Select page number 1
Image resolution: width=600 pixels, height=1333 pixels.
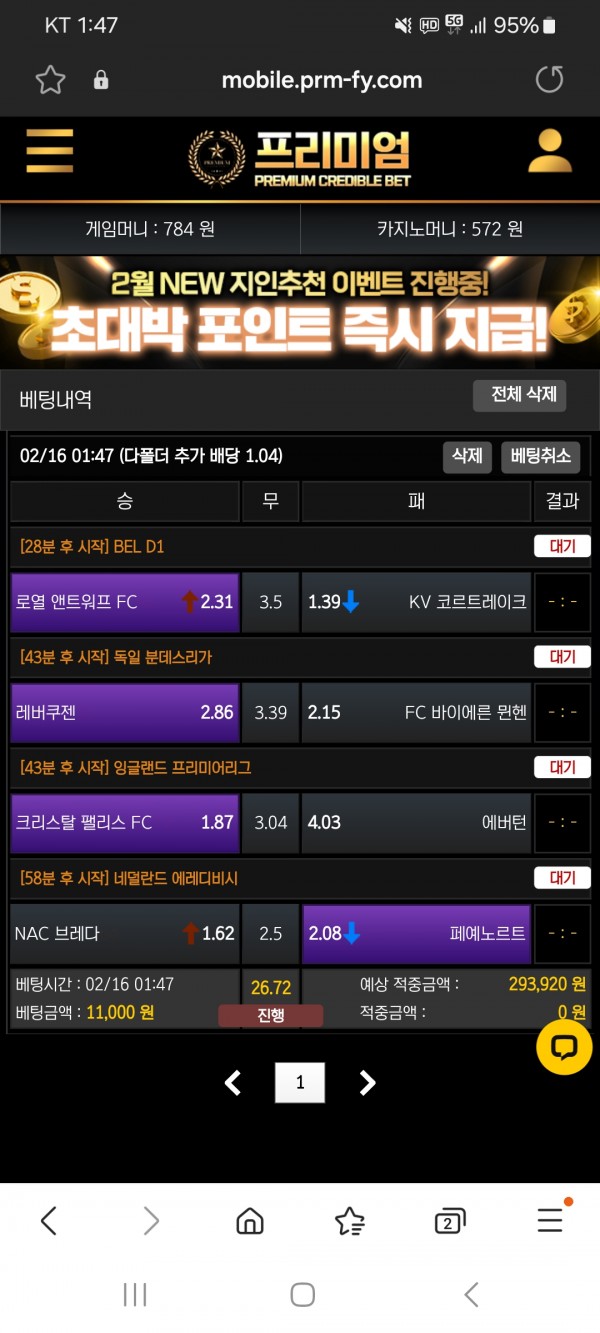click(x=300, y=1082)
